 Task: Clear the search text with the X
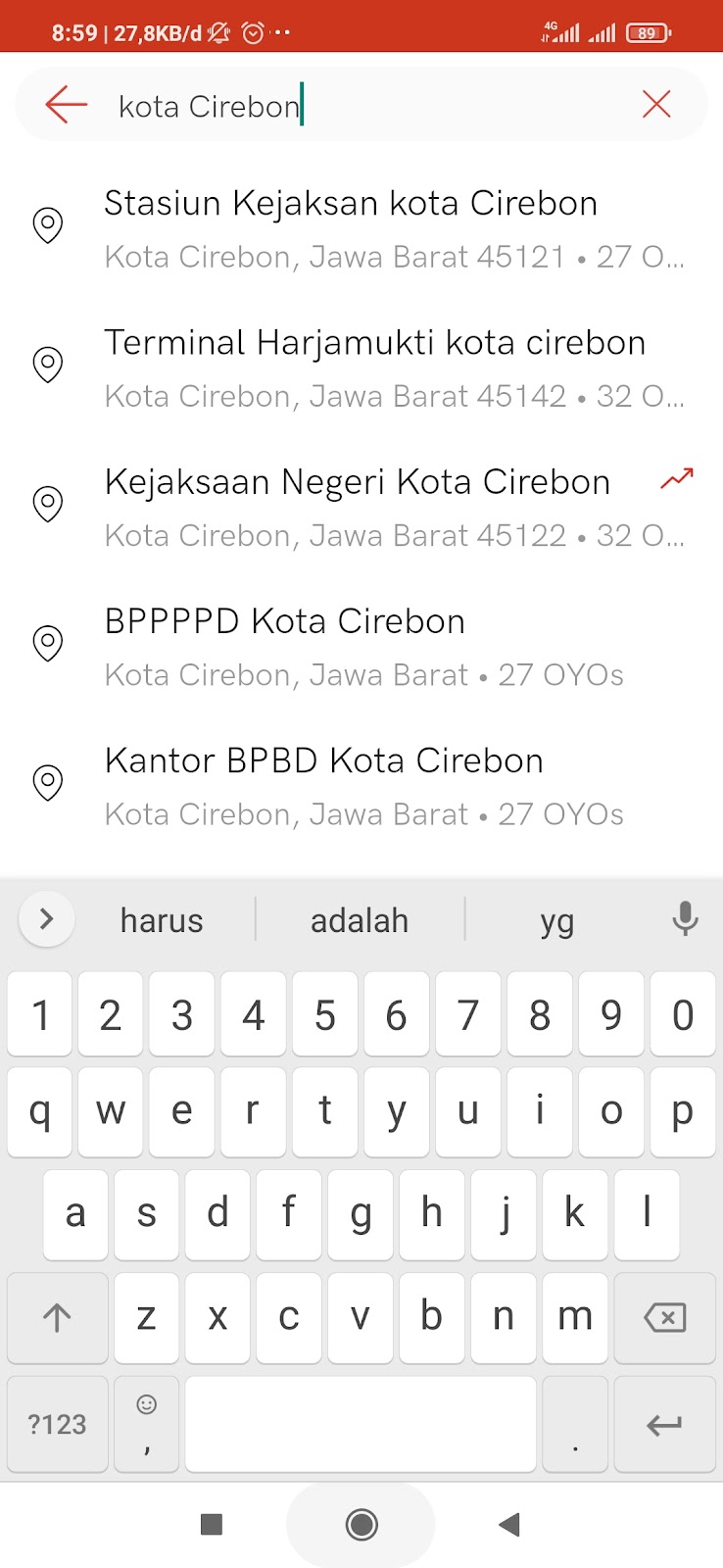pos(656,104)
